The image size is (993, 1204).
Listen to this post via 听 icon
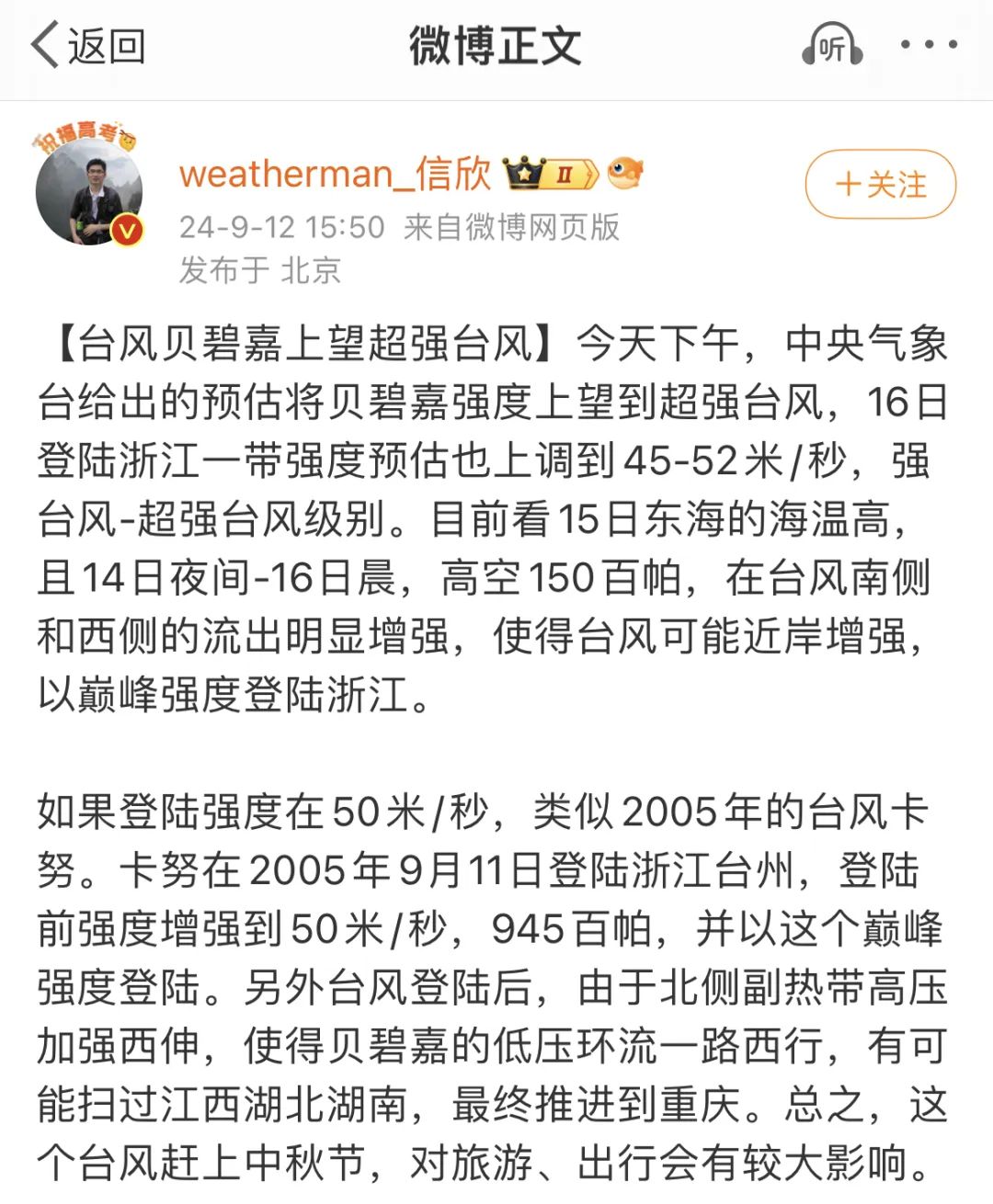pos(831,46)
